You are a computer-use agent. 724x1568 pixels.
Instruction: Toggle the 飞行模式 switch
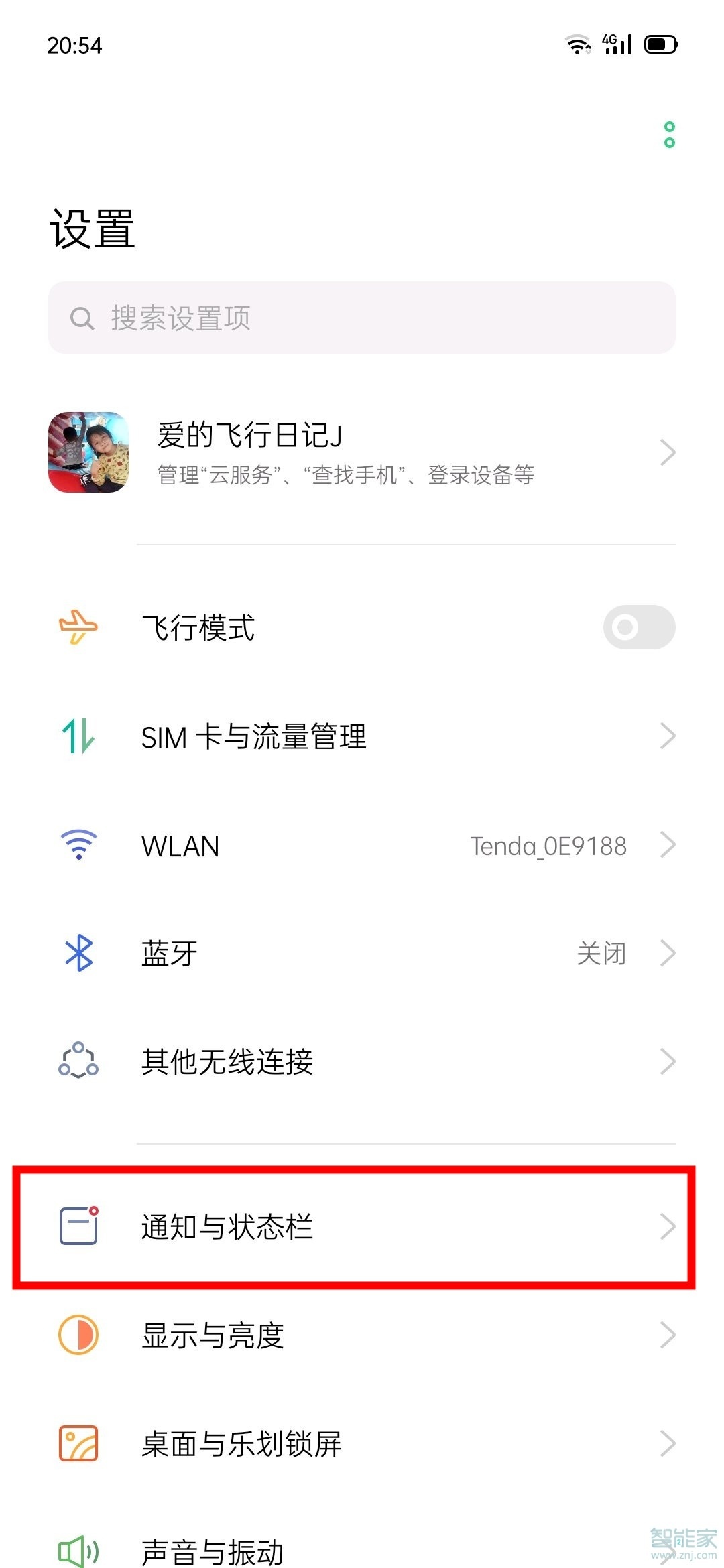[x=638, y=628]
